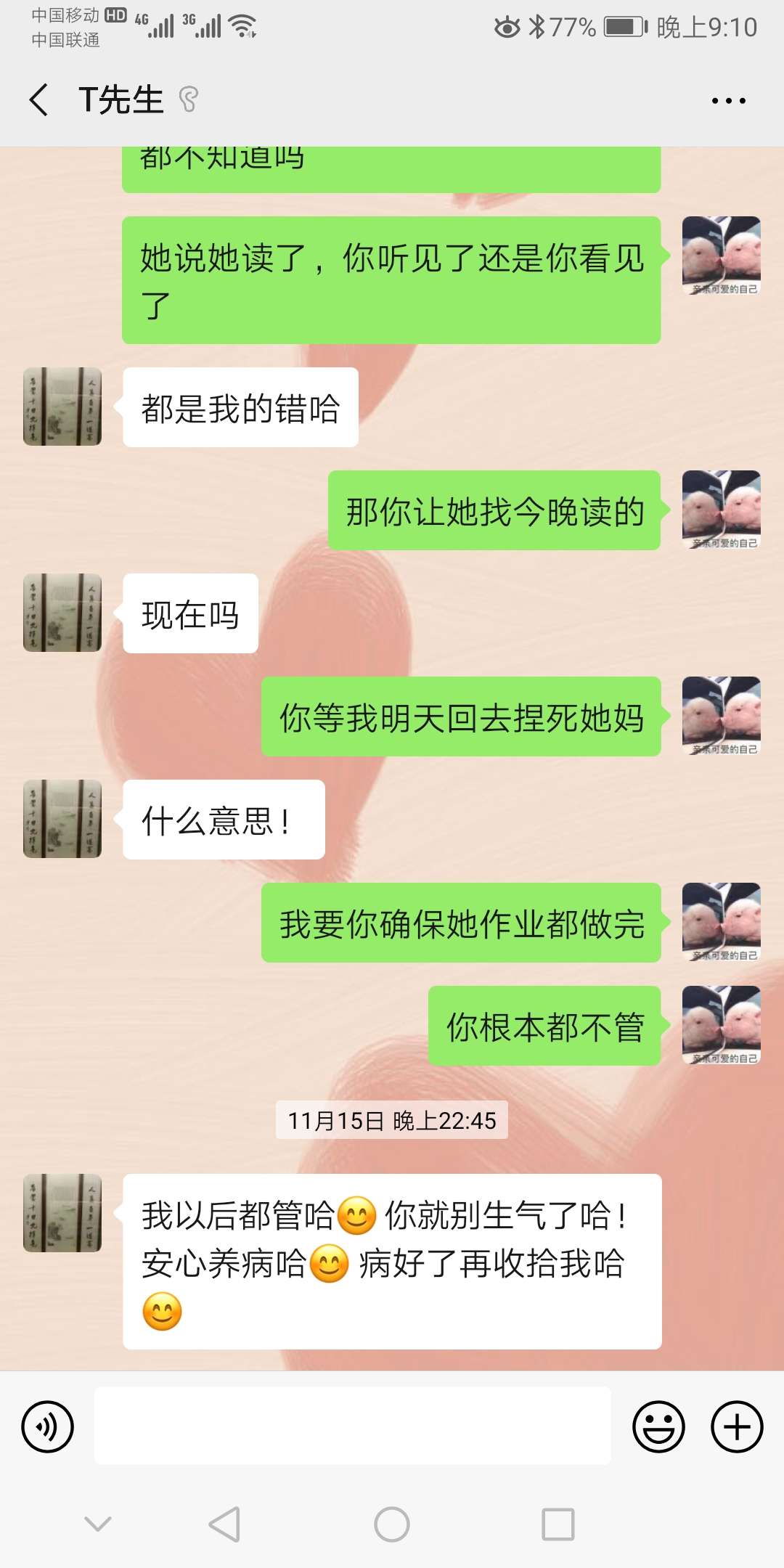The height and width of the screenshot is (1568, 784).
Task: Tap the back arrow to leave chat
Action: [x=38, y=99]
